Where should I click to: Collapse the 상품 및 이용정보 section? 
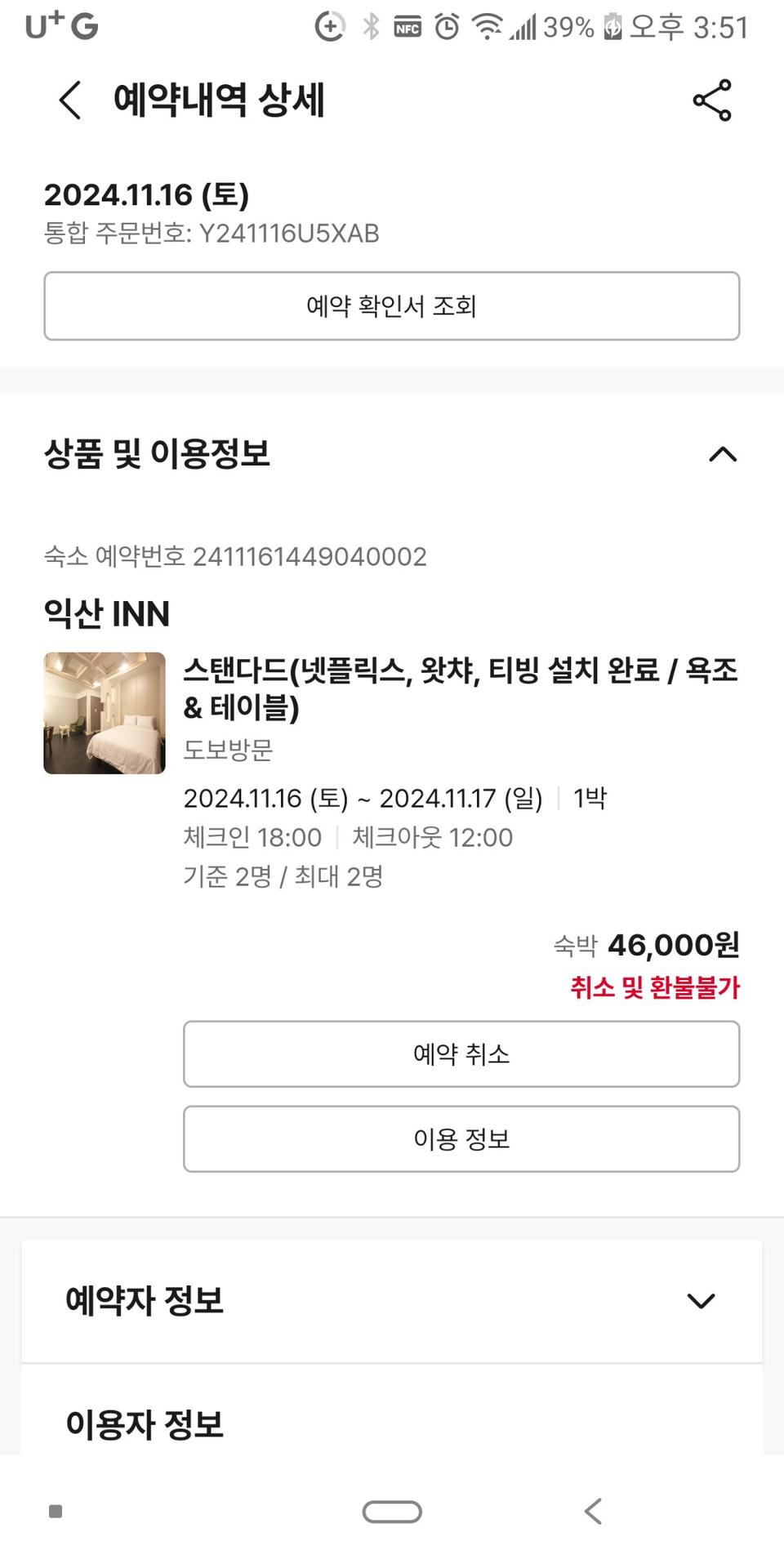tap(722, 455)
